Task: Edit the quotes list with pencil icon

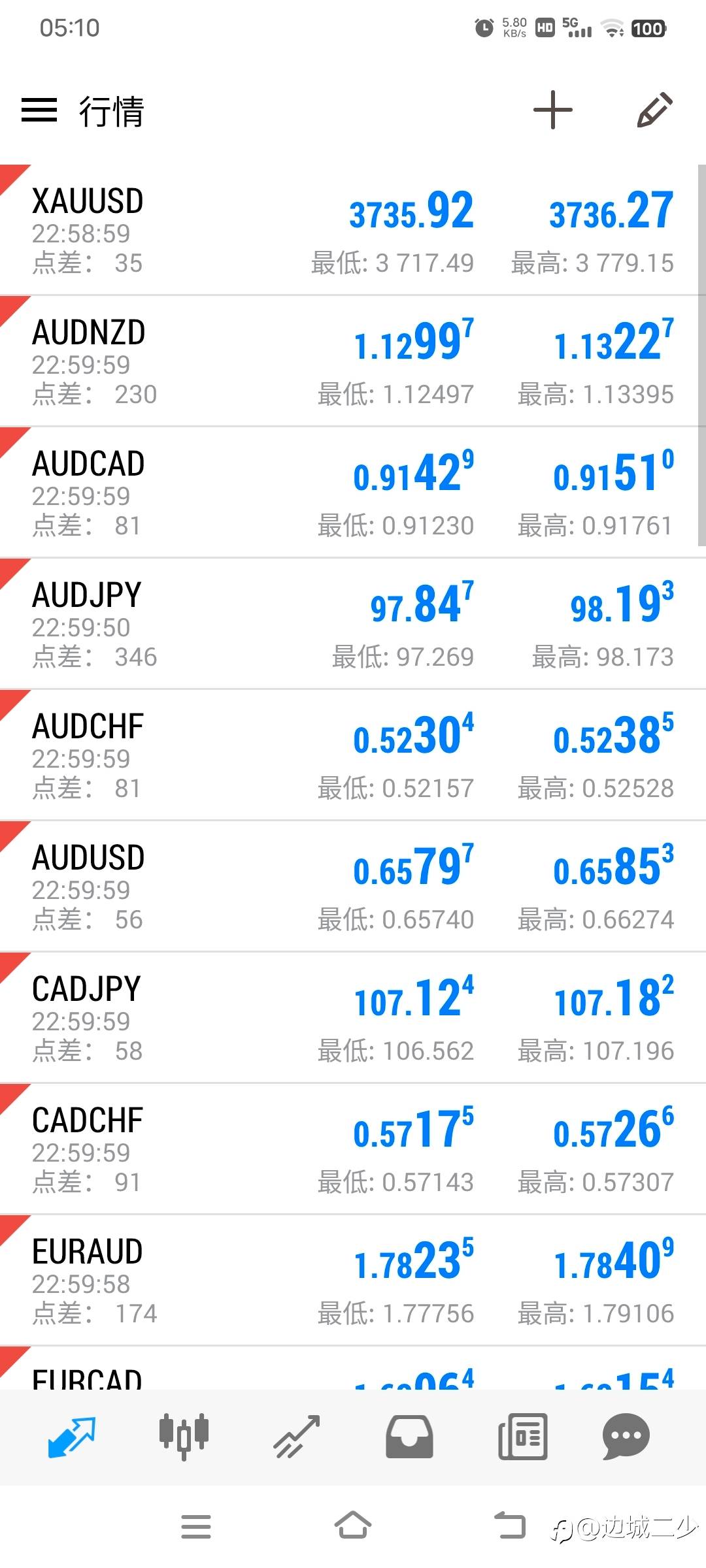Action: (x=655, y=110)
